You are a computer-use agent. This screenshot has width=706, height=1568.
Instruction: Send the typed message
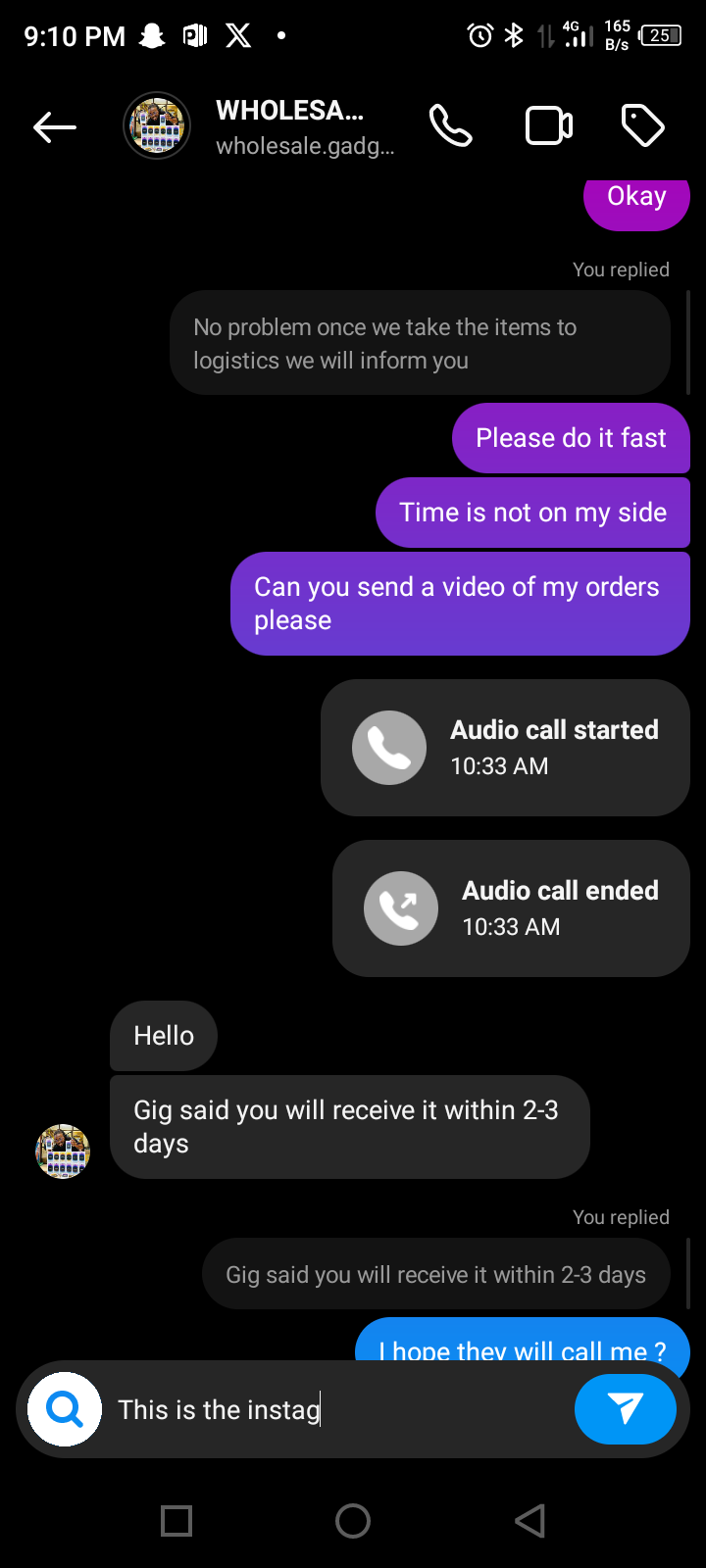coord(625,1409)
